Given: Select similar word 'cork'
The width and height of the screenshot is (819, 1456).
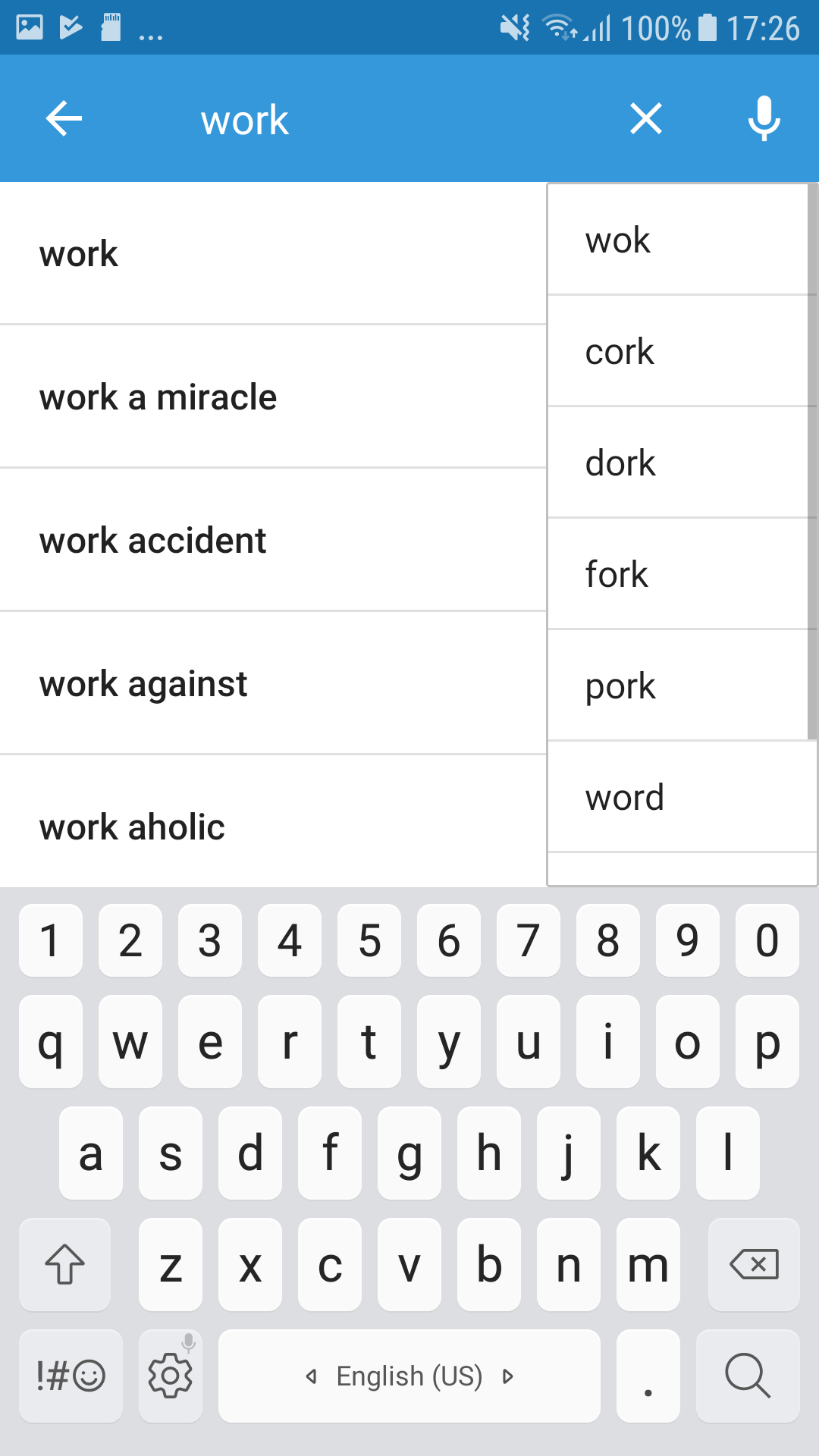Looking at the screenshot, I should tap(679, 352).
